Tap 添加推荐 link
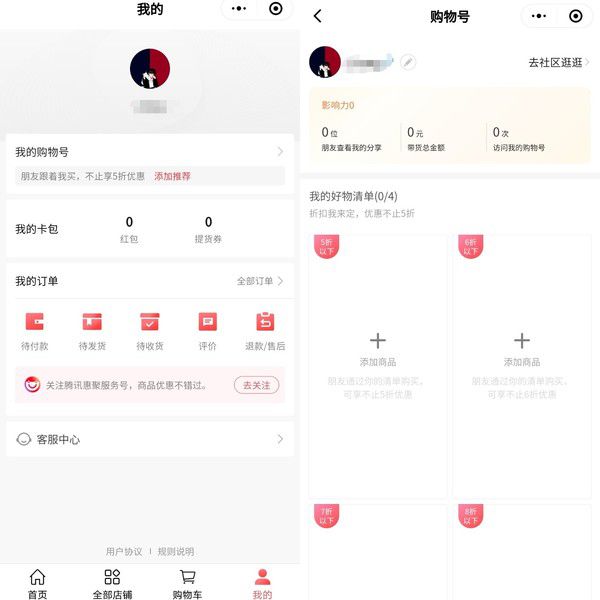Image resolution: width=600 pixels, height=600 pixels. (x=172, y=176)
